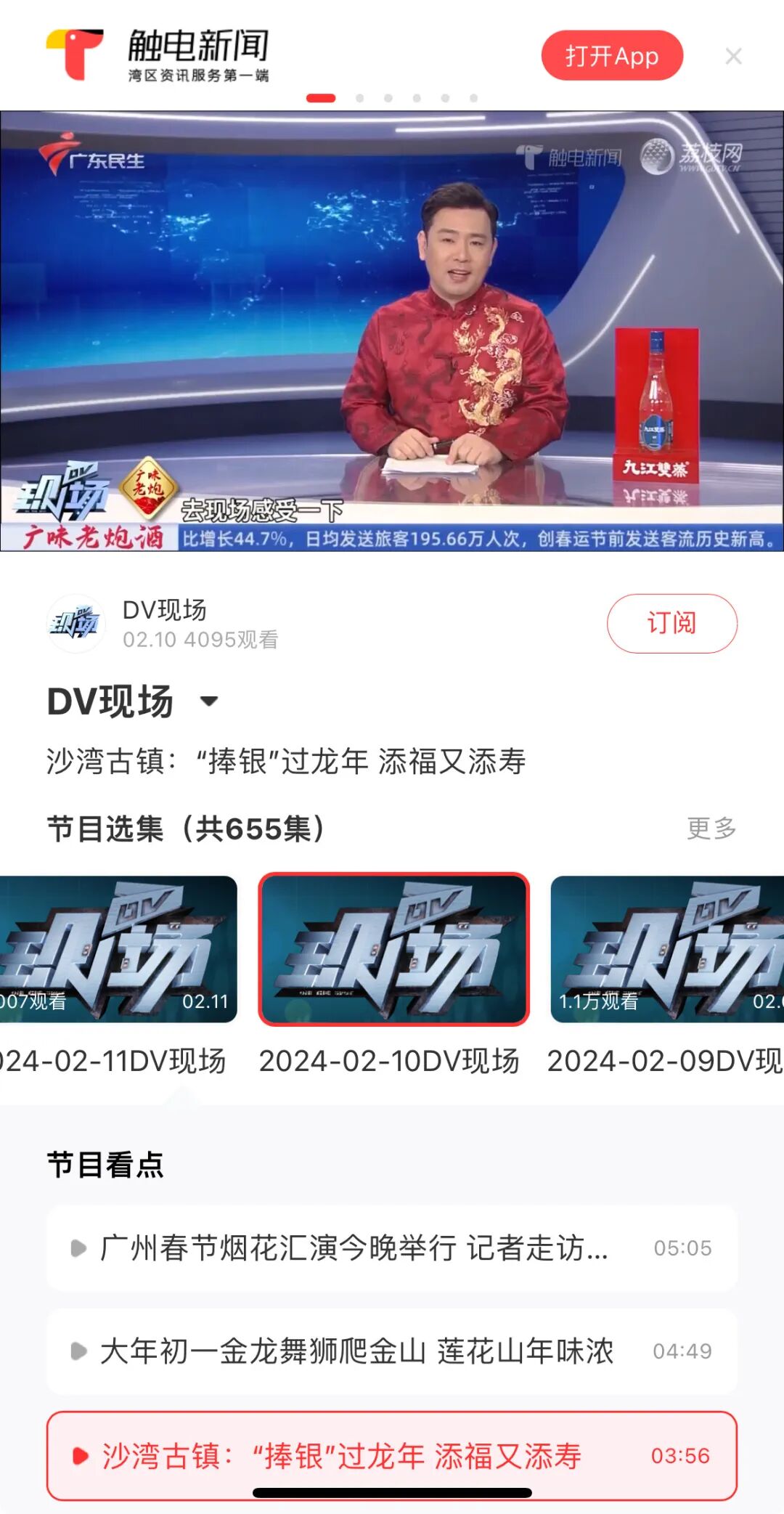
Task: Open 更多 for more episodes
Action: point(711,828)
